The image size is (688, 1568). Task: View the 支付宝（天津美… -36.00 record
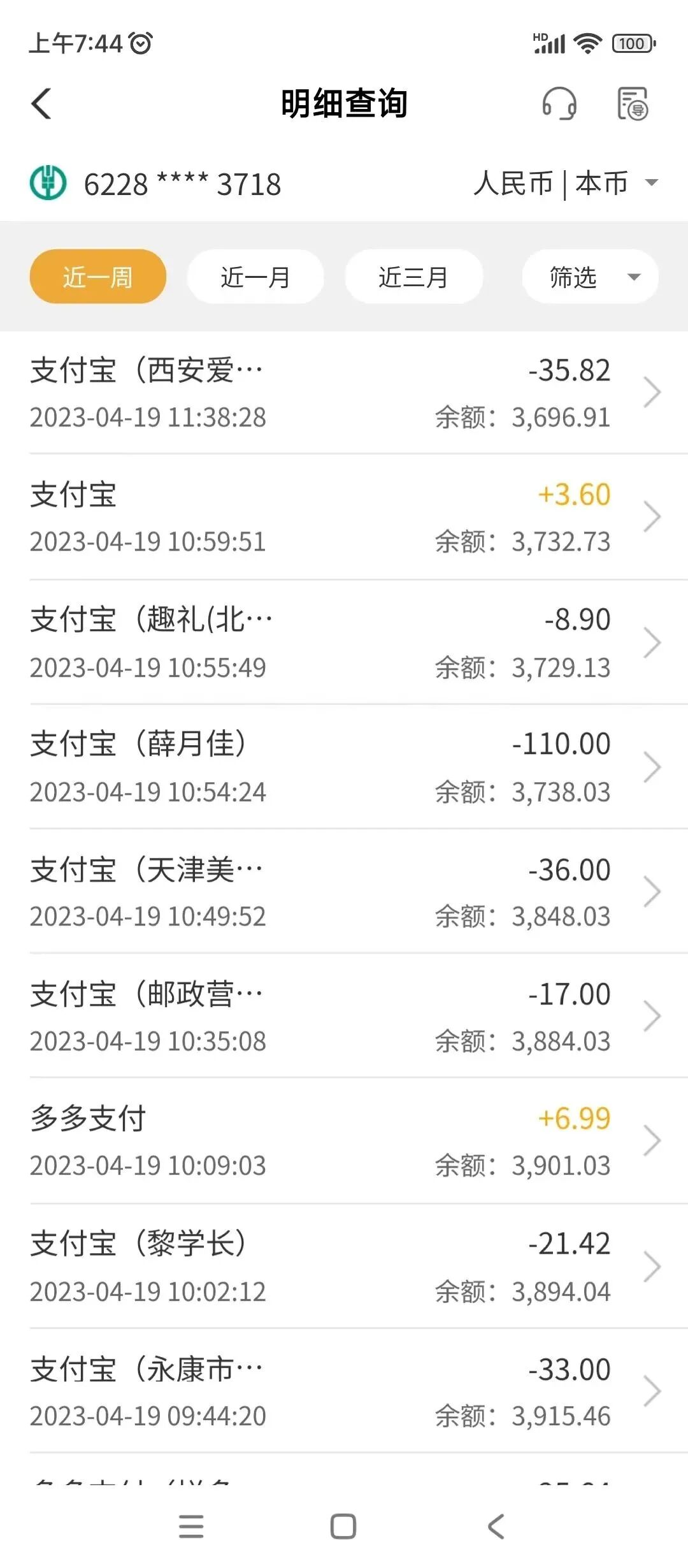(x=344, y=892)
